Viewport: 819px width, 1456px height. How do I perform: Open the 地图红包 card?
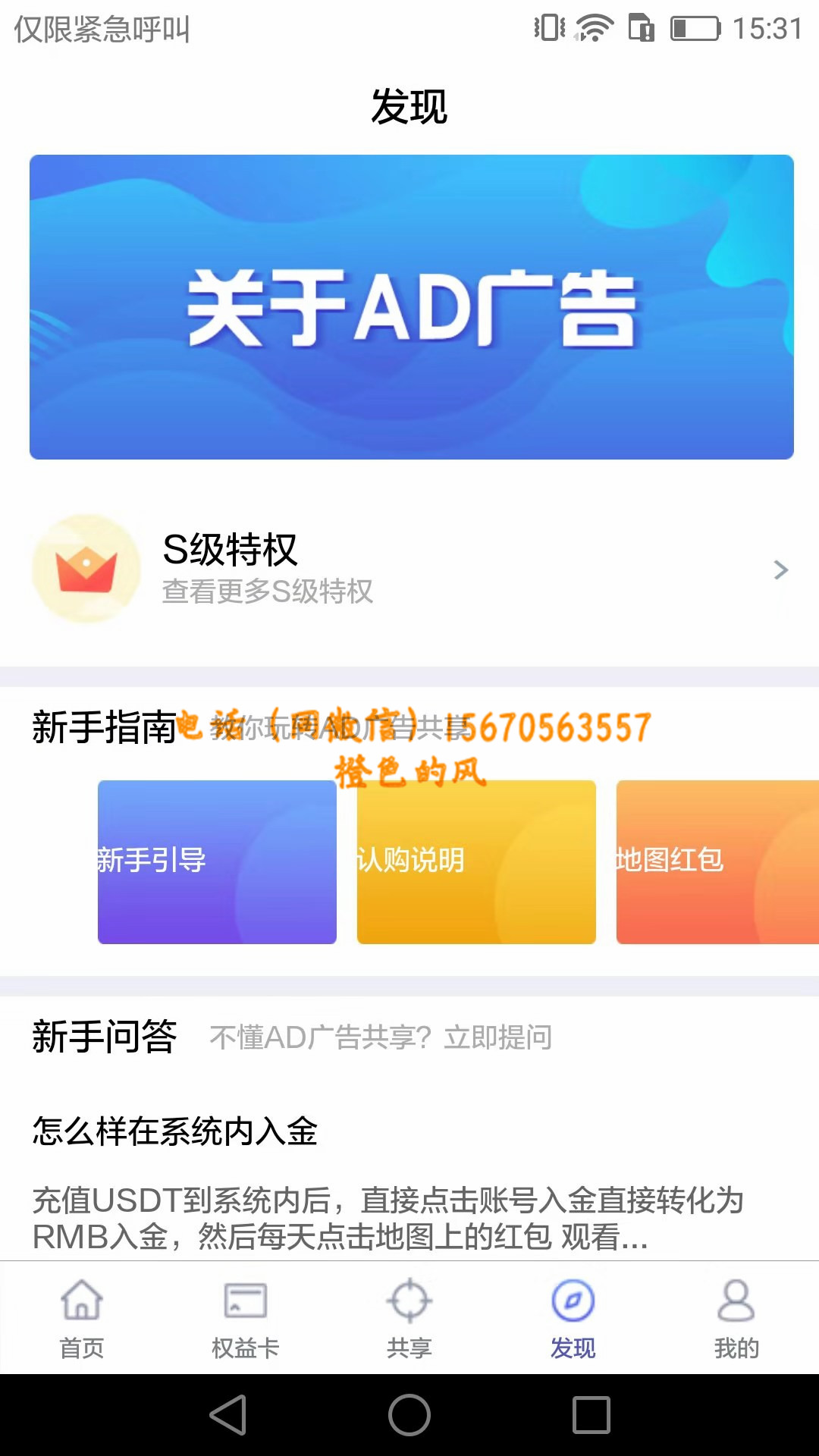(717, 862)
